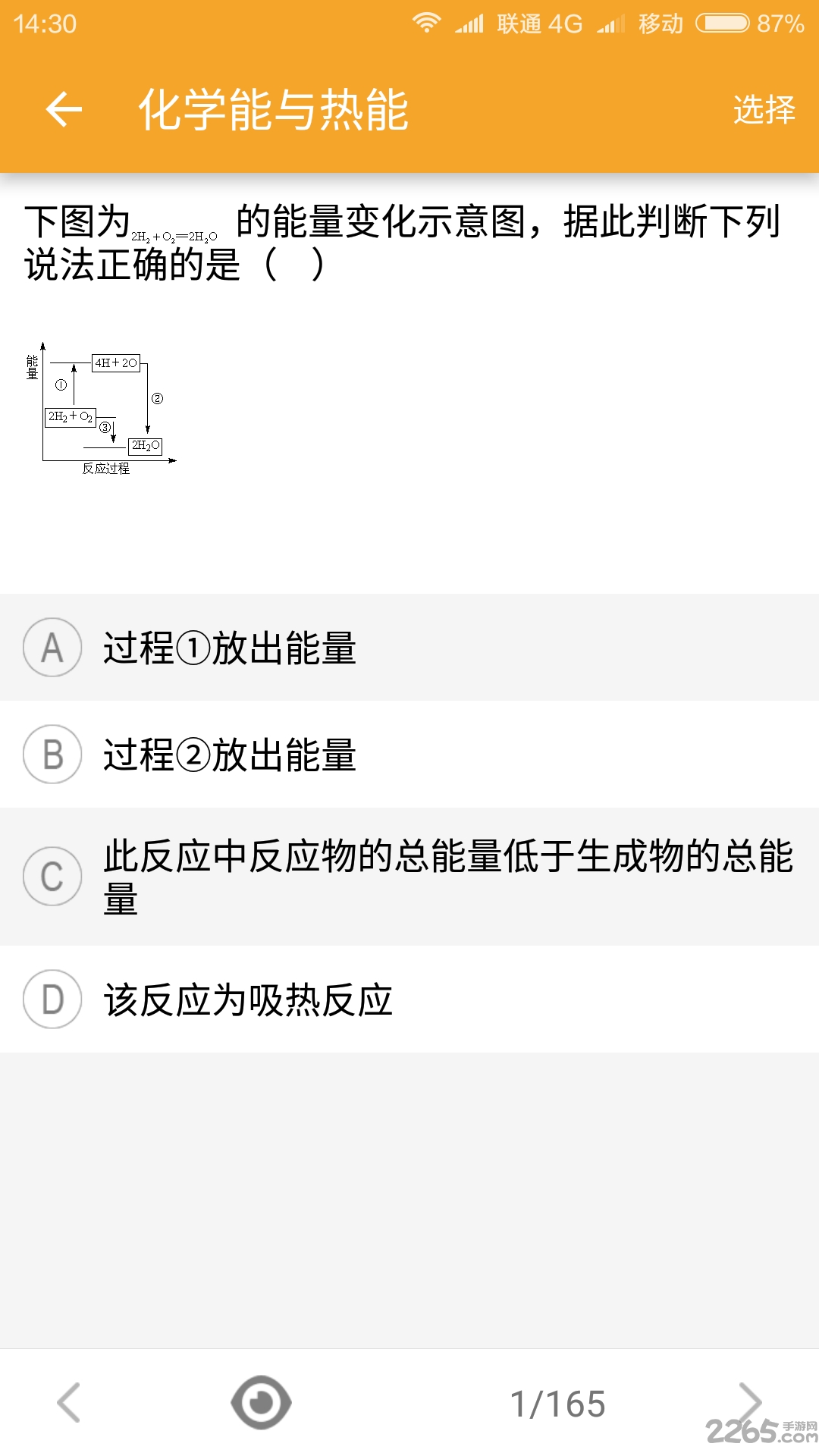Tap option C's circle to expand its full text
The height and width of the screenshot is (1456, 819).
(53, 875)
